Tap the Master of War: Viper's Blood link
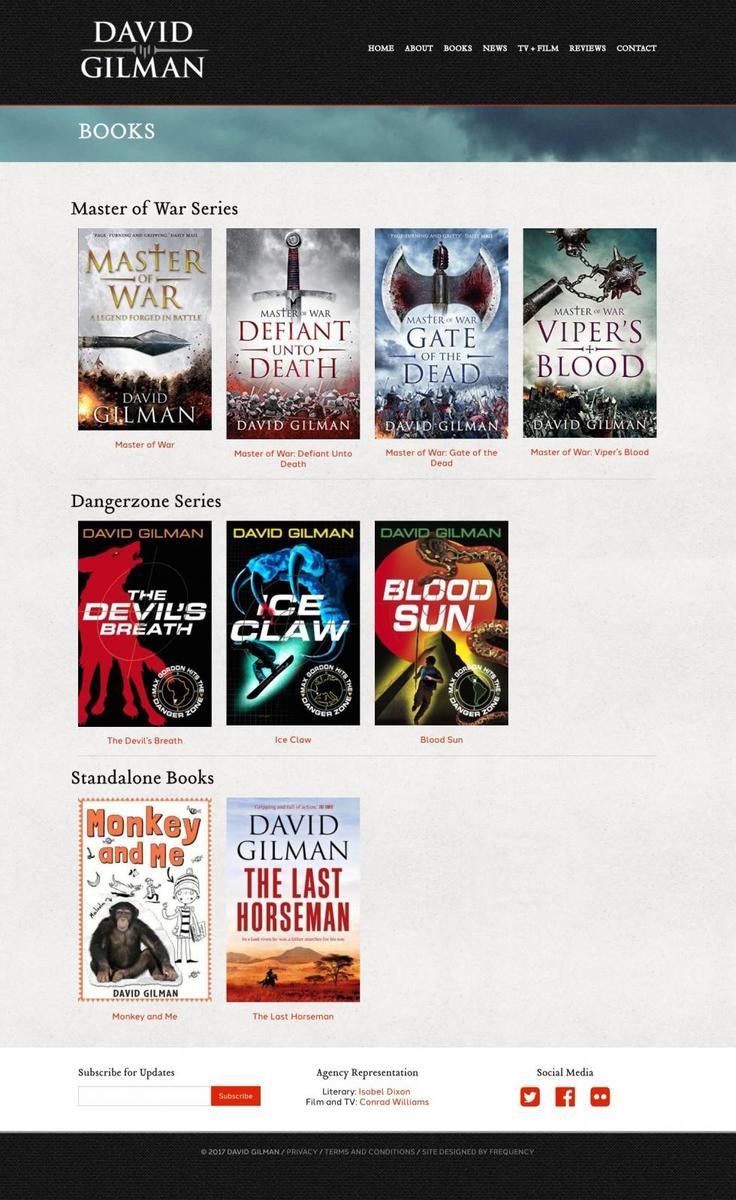Viewport: 736px width, 1200px height. [589, 452]
